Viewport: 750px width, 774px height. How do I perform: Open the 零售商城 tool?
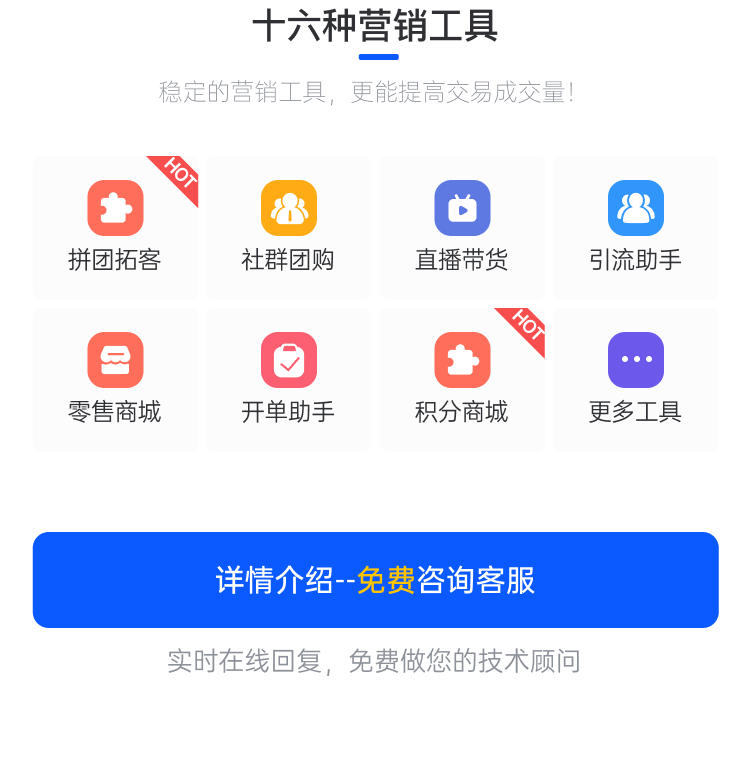pyautogui.click(x=115, y=379)
